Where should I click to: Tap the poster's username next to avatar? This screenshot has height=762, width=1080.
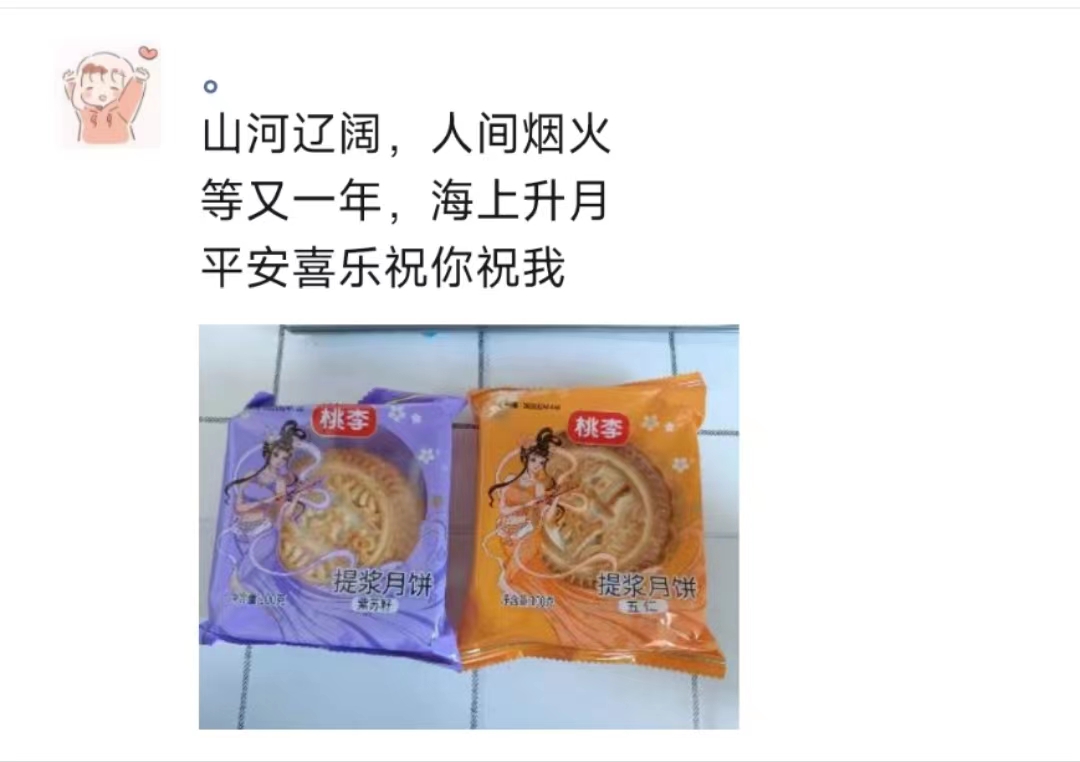210,87
